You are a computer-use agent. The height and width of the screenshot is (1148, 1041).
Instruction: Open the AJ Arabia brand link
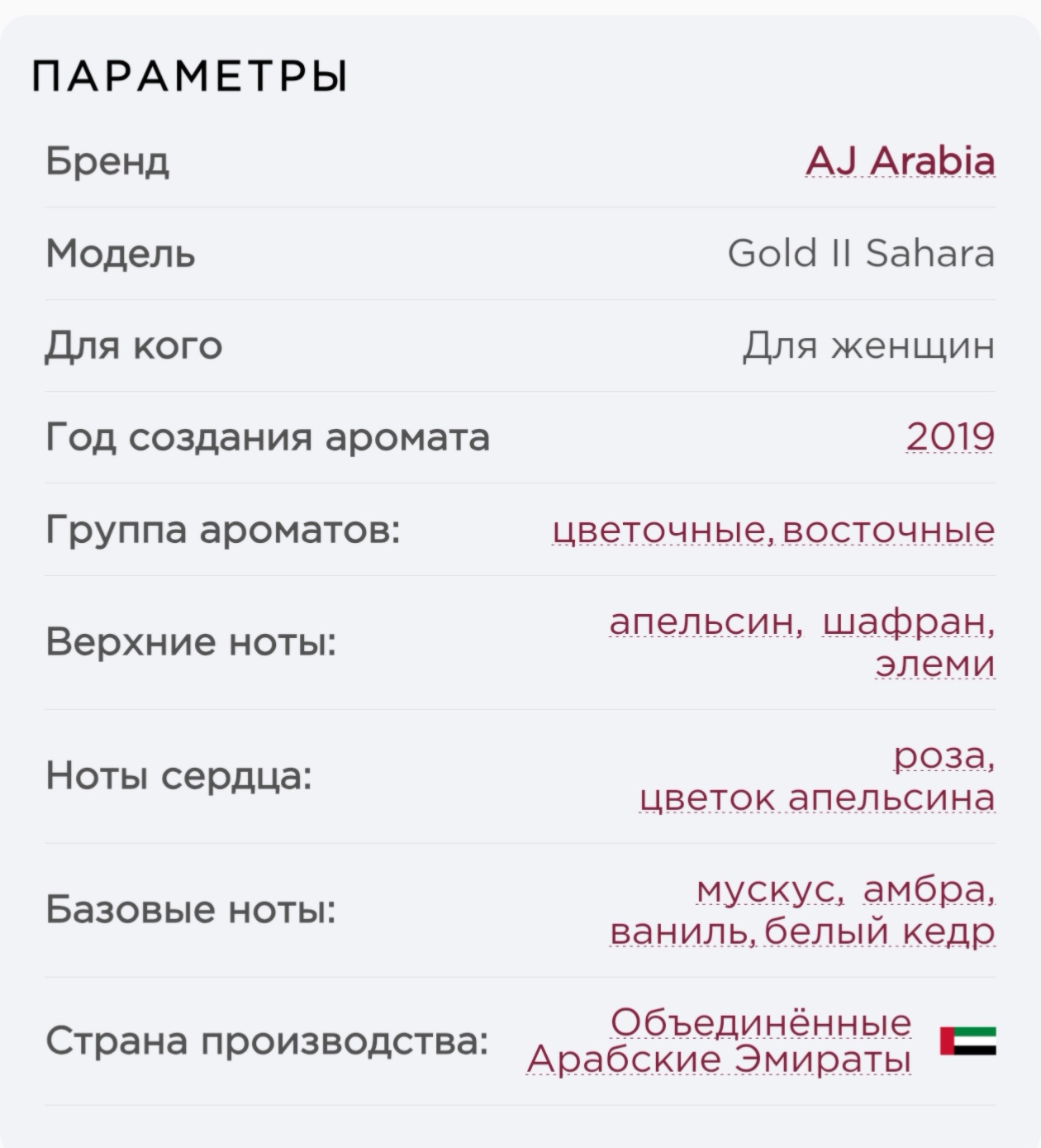click(901, 160)
